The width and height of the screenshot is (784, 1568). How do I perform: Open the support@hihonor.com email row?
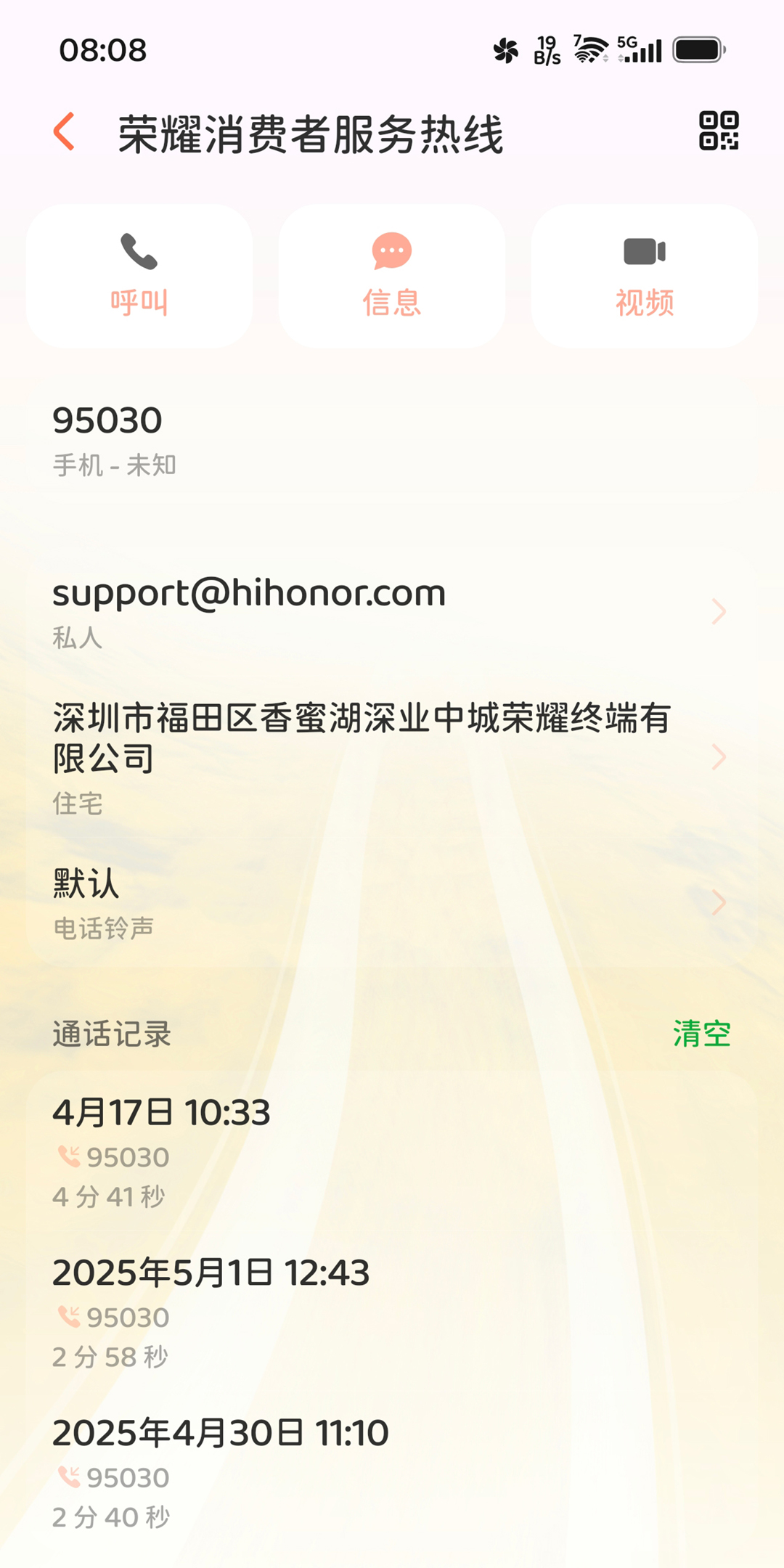(392, 612)
